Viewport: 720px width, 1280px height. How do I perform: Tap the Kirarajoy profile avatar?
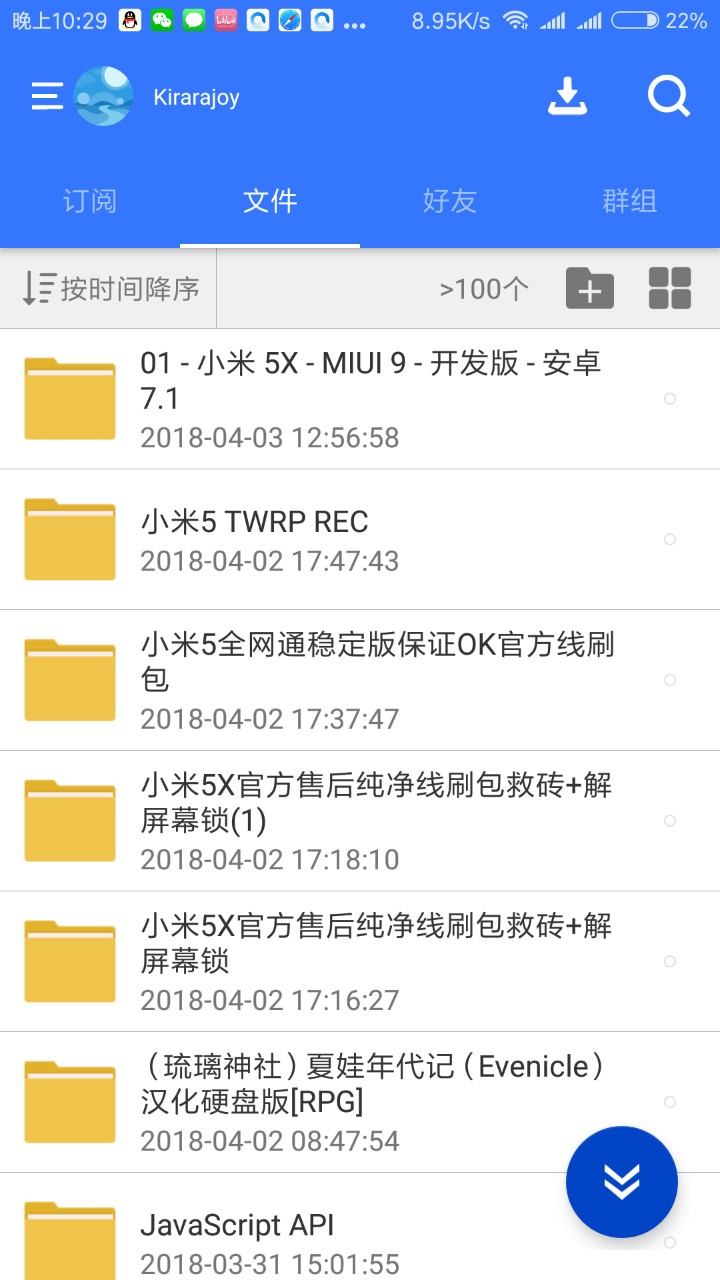click(x=103, y=97)
